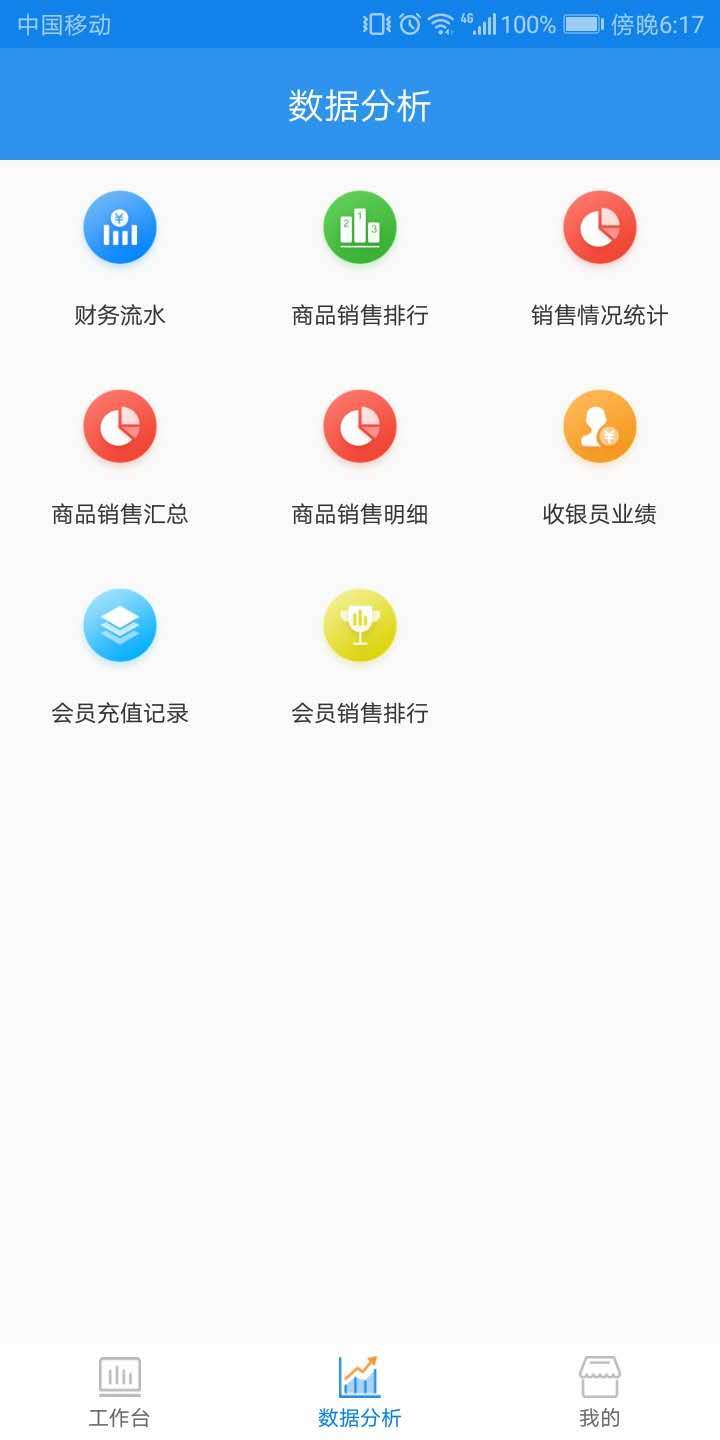
Task: Click the 财务流水 text label
Action: pyautogui.click(x=120, y=315)
